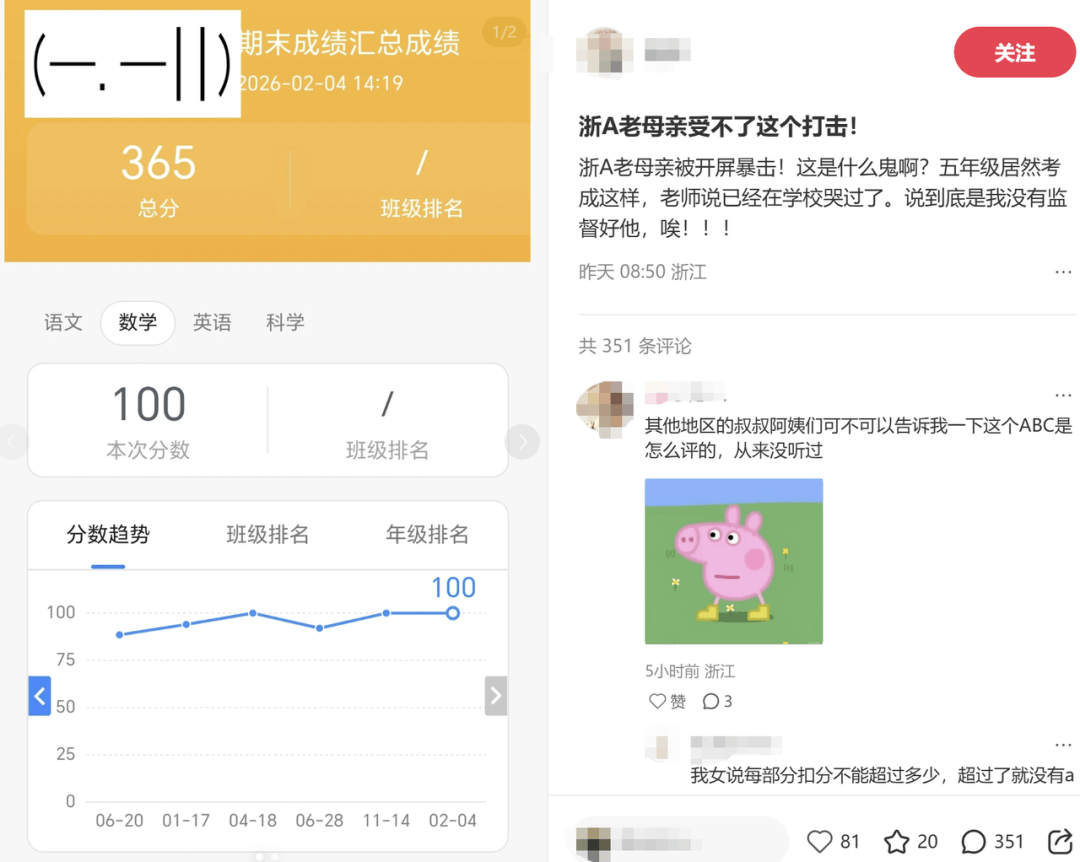
Task: Show the next image in the post
Action: pos(522,441)
